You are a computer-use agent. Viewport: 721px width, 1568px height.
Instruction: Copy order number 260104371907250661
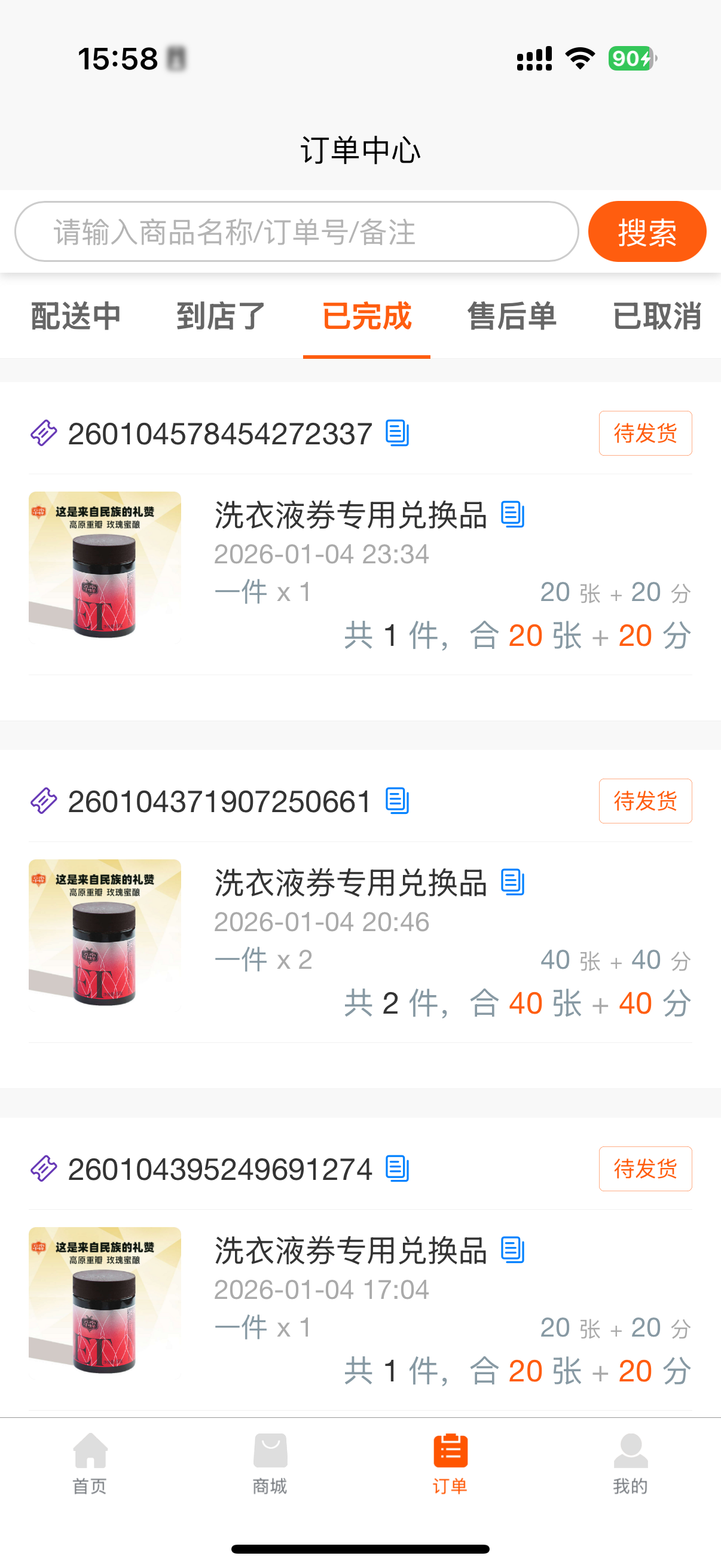[399, 802]
